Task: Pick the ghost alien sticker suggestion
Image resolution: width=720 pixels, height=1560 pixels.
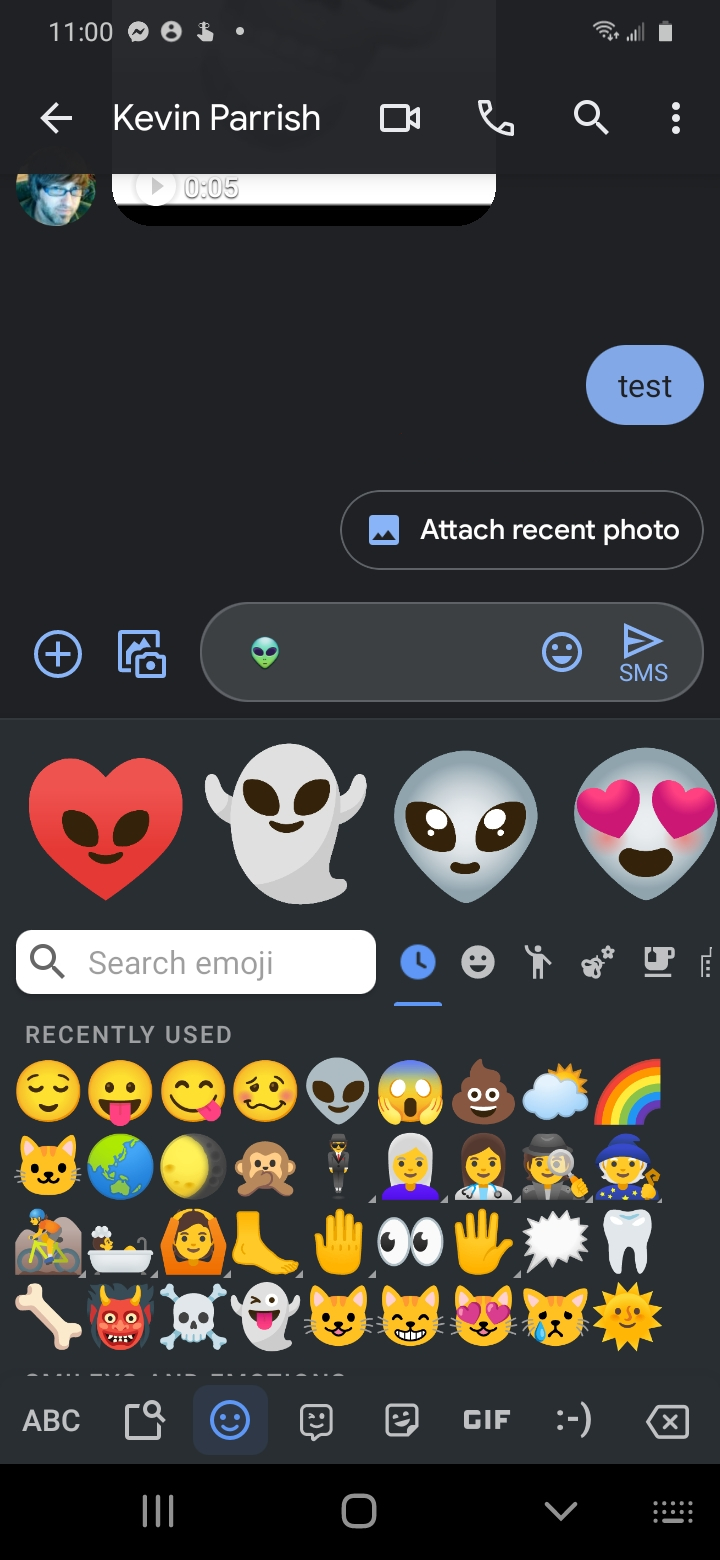Action: point(286,822)
